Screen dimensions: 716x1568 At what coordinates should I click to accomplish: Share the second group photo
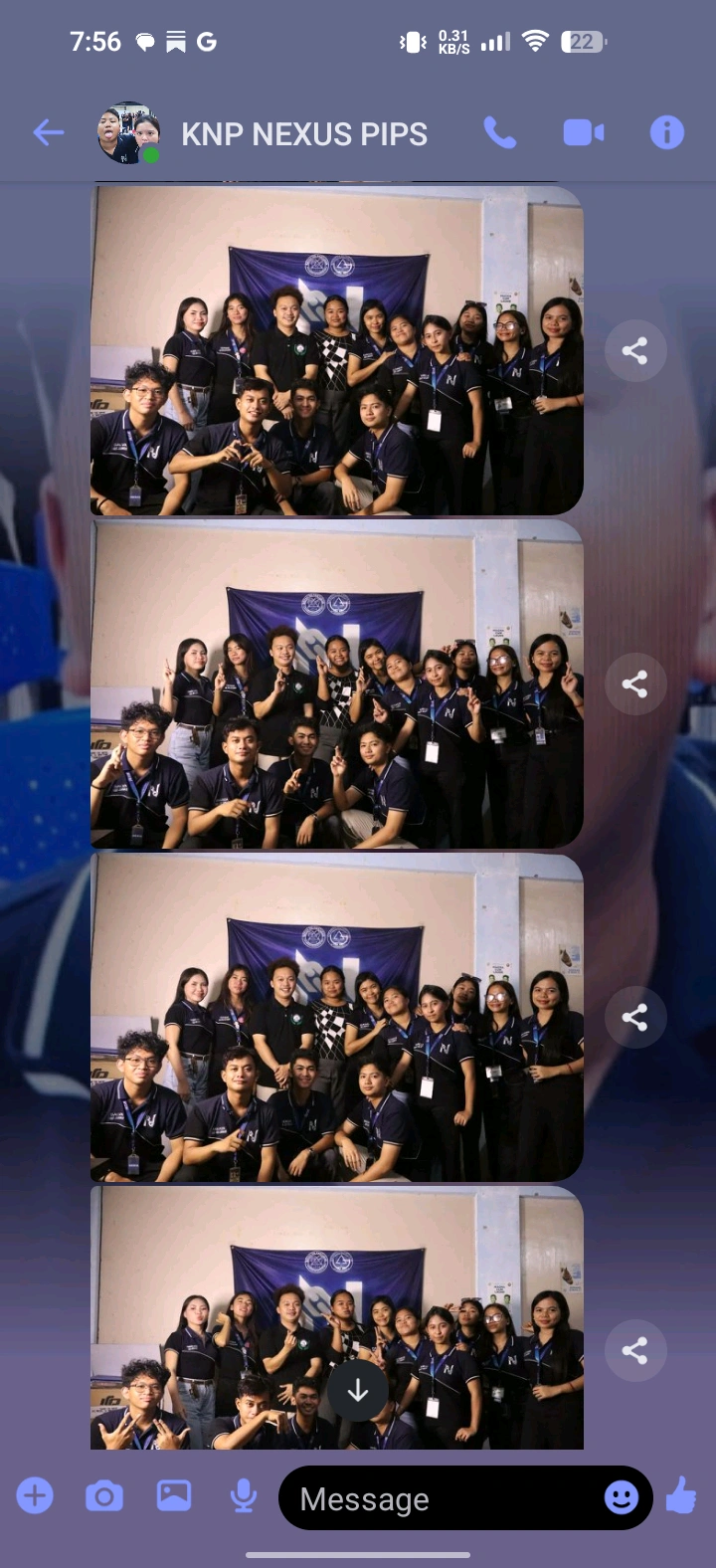[x=635, y=684]
